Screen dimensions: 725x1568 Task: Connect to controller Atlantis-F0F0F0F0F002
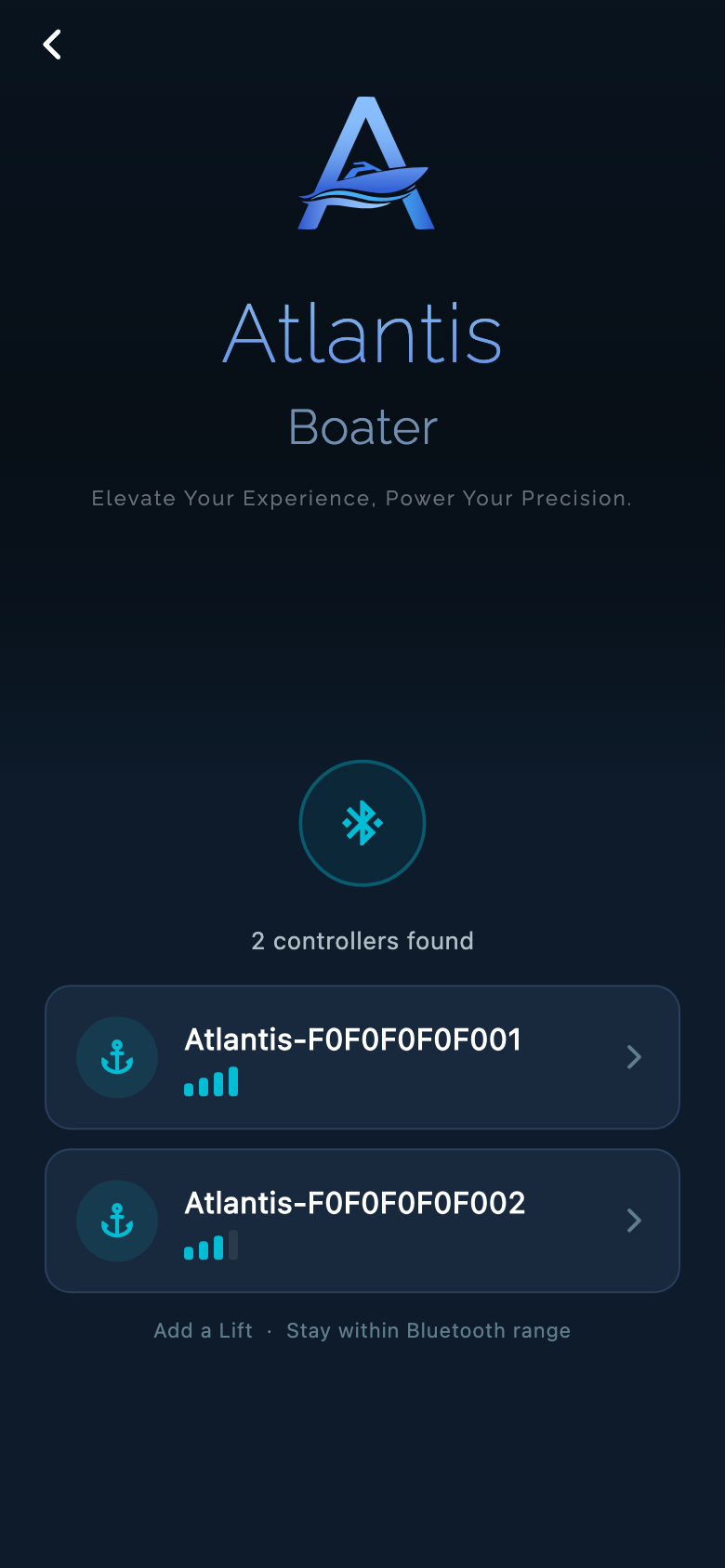(362, 1221)
